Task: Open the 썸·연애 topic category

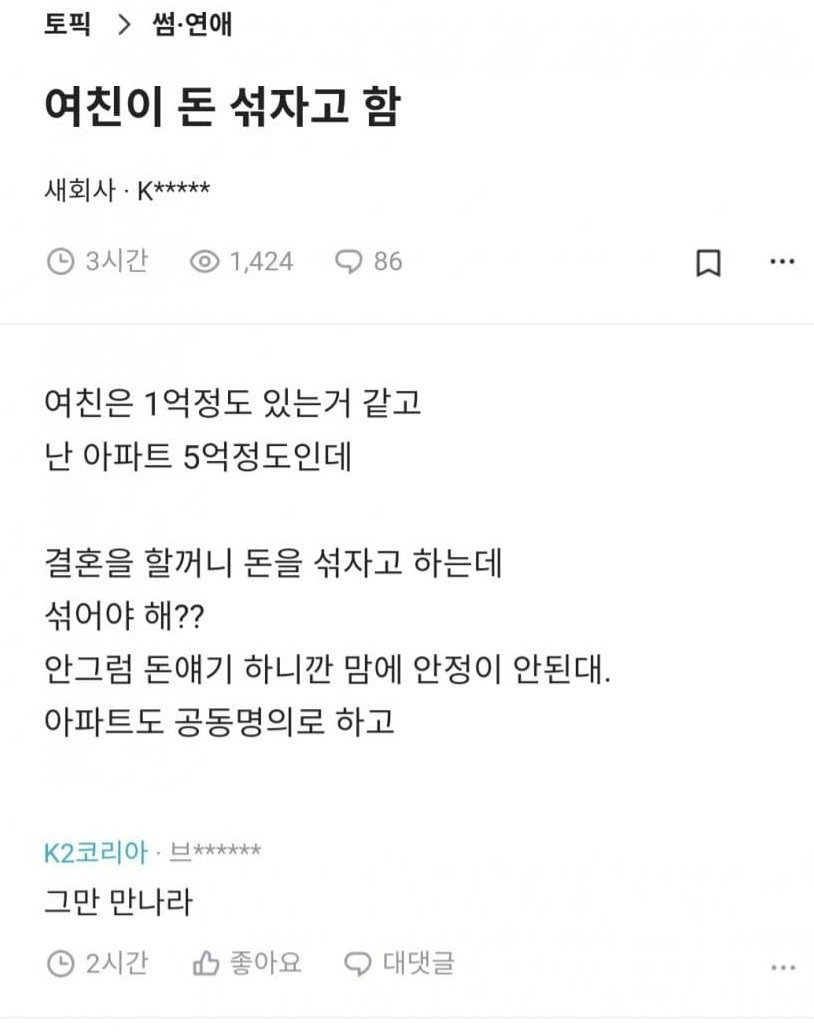Action: pos(194,25)
